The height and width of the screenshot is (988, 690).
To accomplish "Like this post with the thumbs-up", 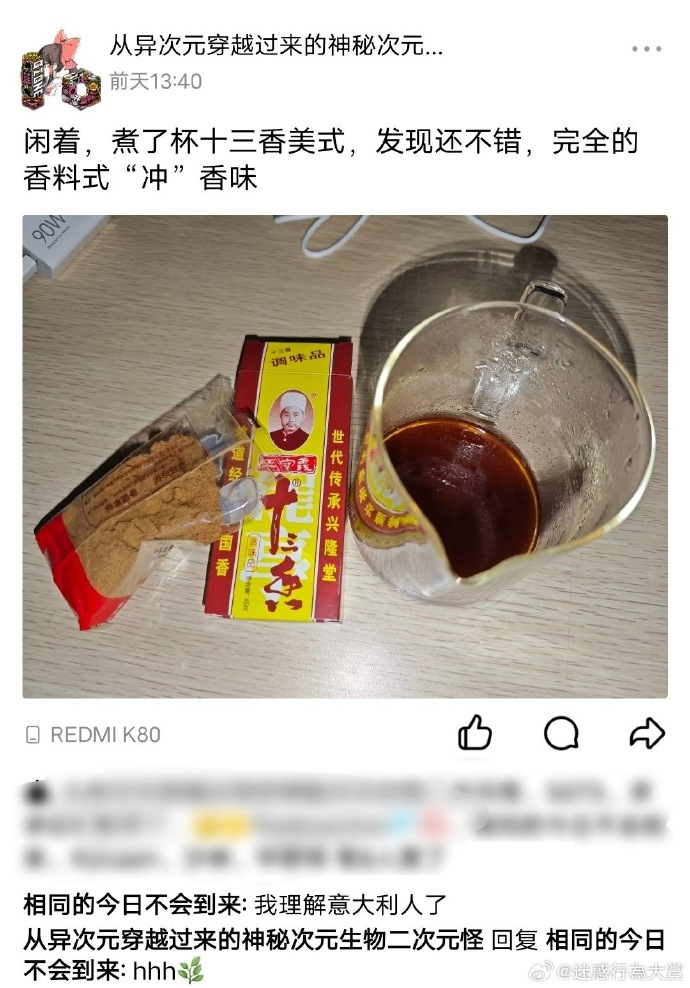I will point(475,735).
